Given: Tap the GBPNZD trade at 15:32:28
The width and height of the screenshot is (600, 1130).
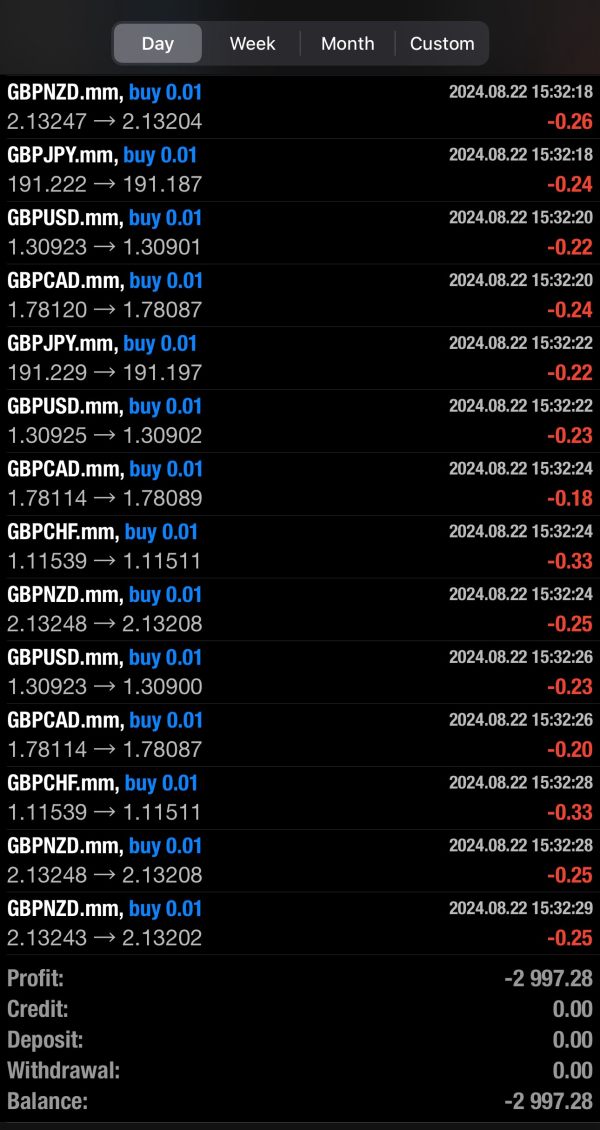Looking at the screenshot, I should click(x=300, y=861).
